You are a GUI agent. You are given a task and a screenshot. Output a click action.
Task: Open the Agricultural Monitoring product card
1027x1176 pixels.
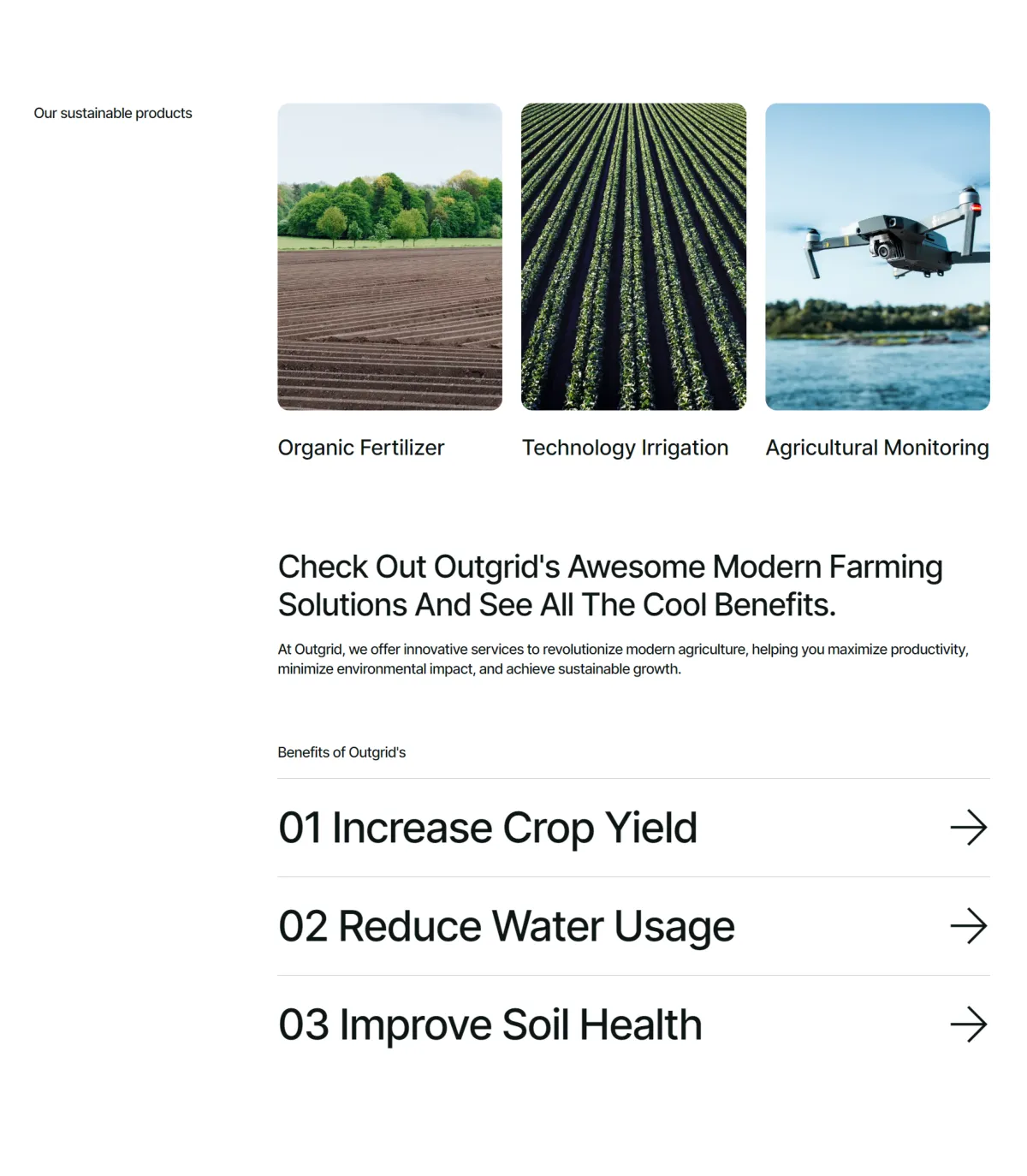tap(877, 282)
